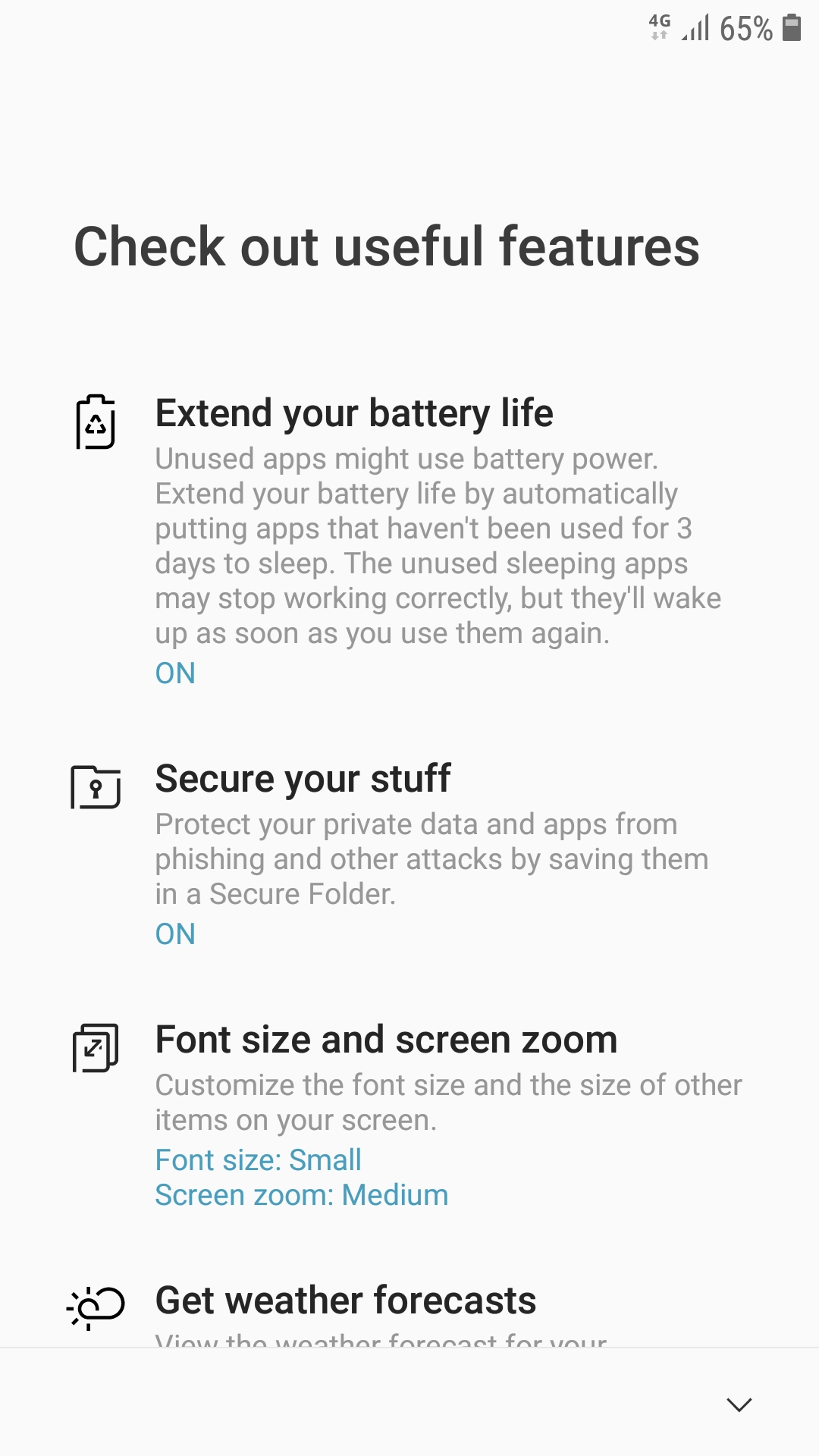The height and width of the screenshot is (1456, 819).
Task: Click the Extend your battery life icon
Action: point(95,423)
